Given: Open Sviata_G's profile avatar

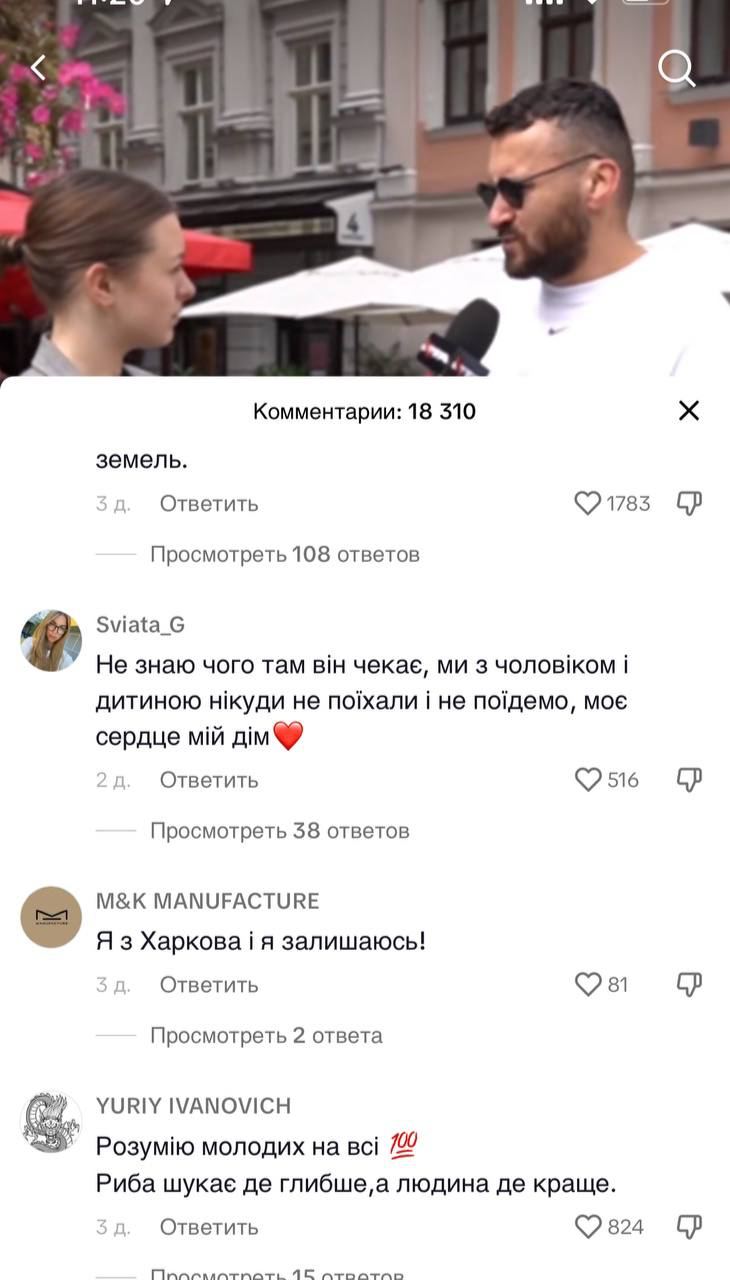Looking at the screenshot, I should click(x=51, y=640).
